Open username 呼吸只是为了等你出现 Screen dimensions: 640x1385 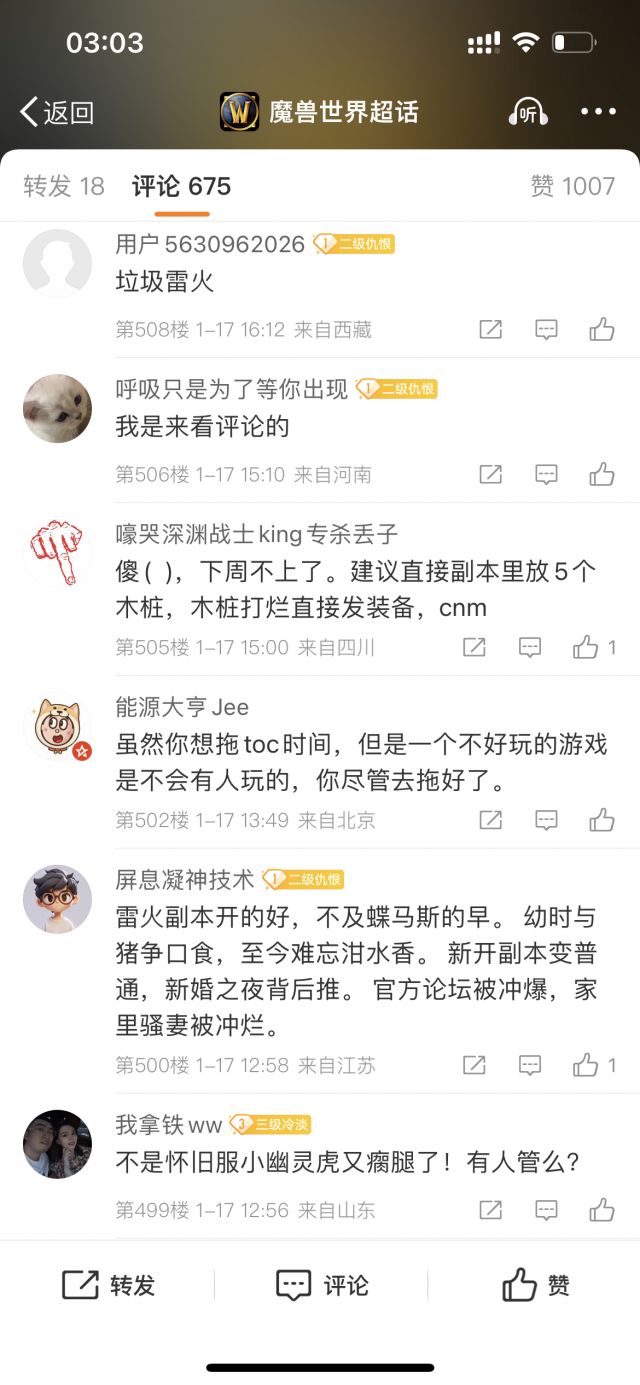tap(231, 389)
